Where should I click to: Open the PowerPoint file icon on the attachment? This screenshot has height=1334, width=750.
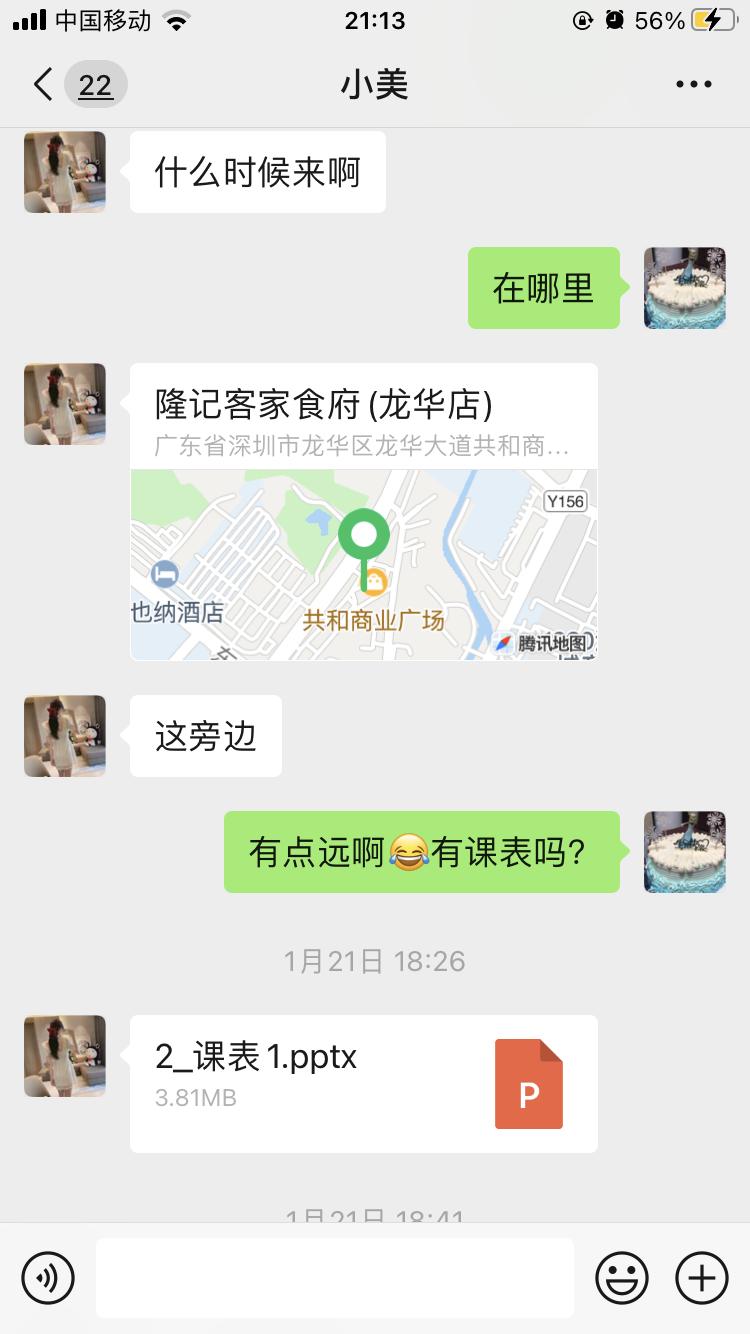(x=529, y=1082)
